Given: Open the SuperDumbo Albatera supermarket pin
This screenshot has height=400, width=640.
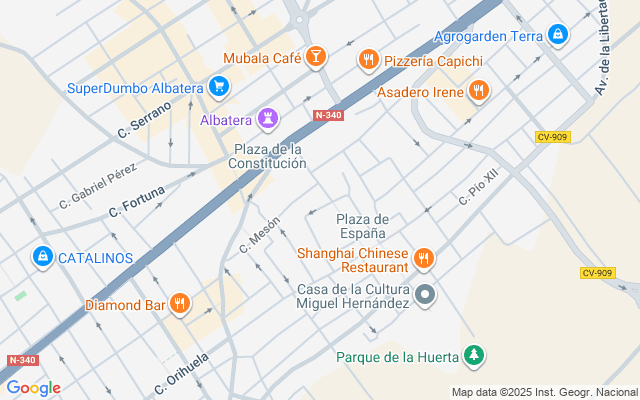Looking at the screenshot, I should (x=218, y=87).
